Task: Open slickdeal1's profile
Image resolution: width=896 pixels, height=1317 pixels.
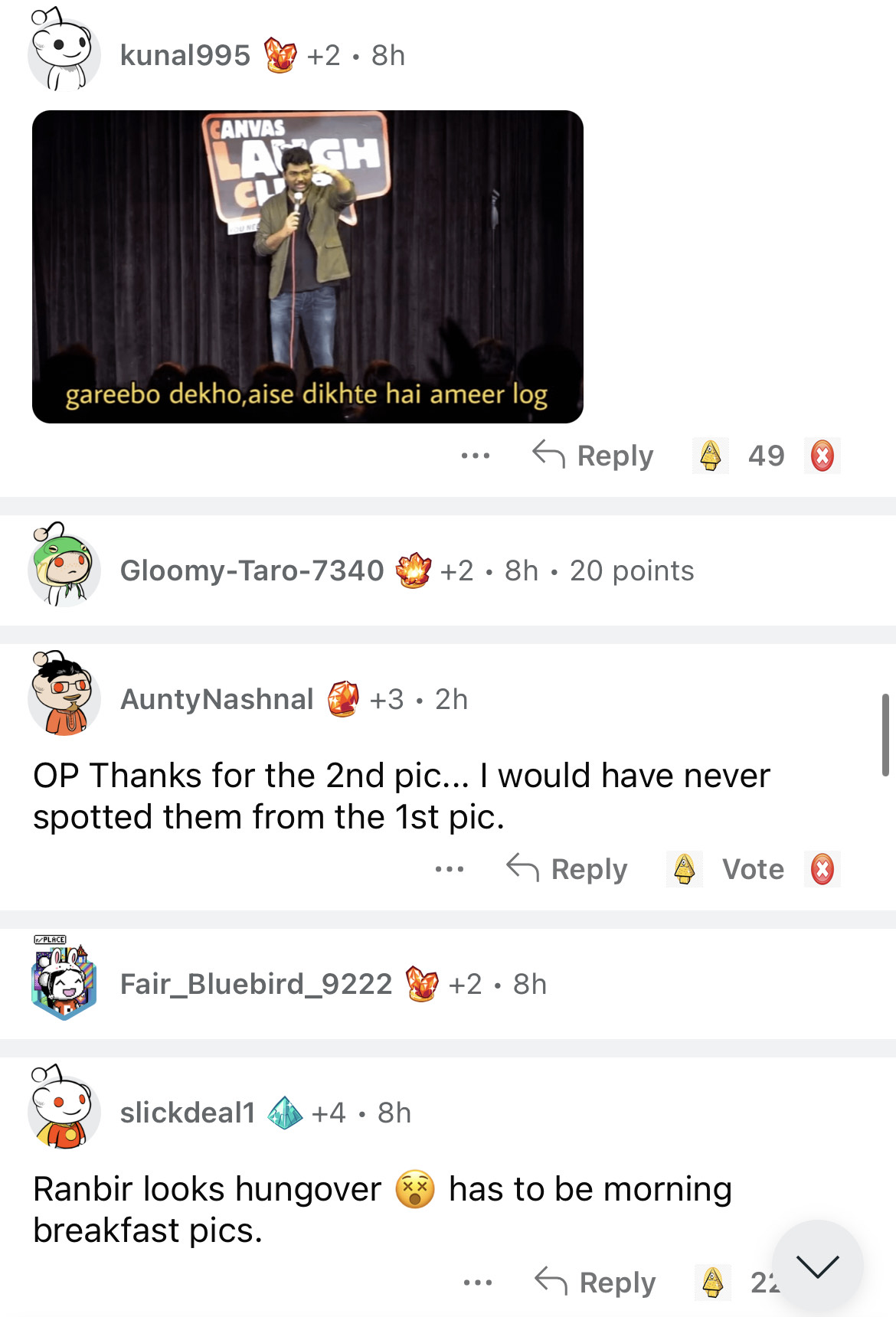Action: point(188,1113)
